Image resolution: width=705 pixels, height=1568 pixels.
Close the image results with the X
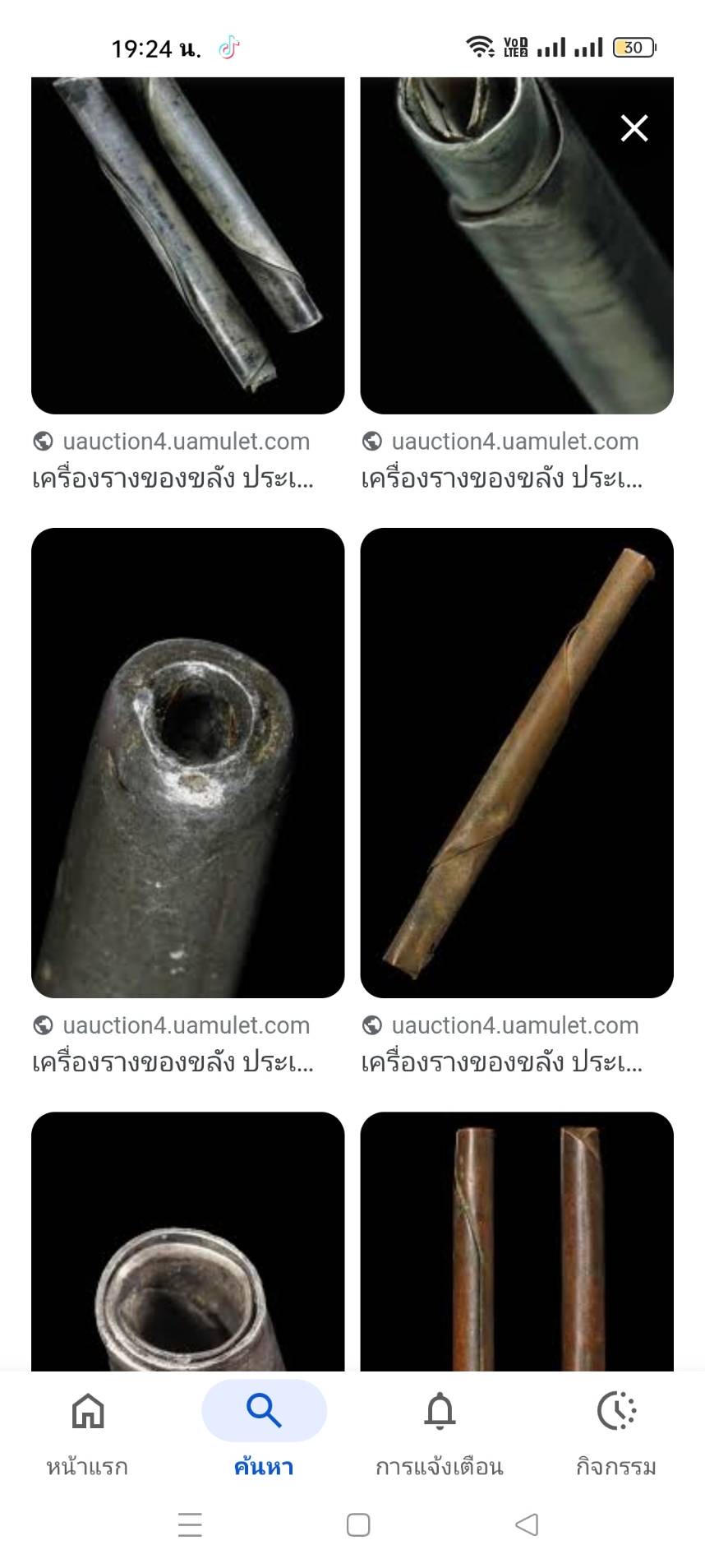[634, 128]
